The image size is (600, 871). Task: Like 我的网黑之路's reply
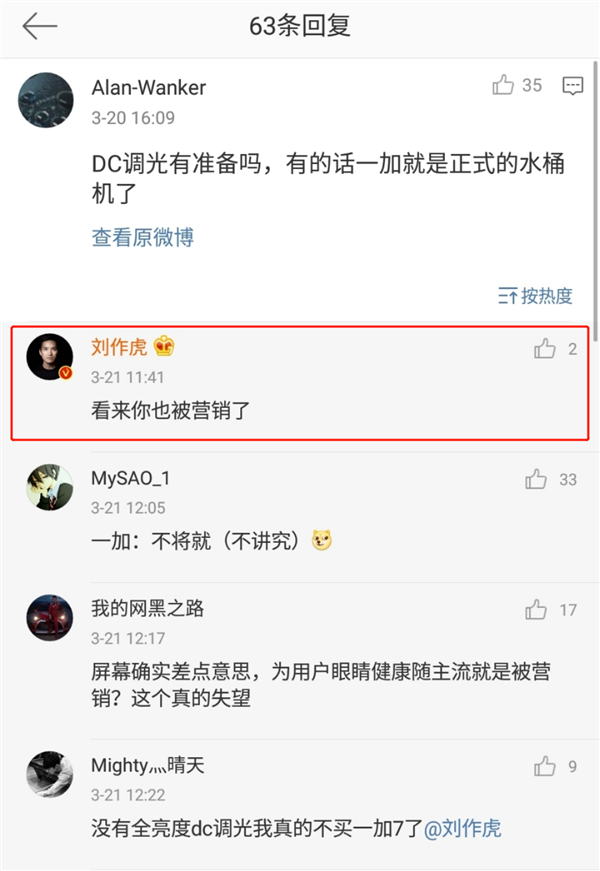[x=537, y=609]
